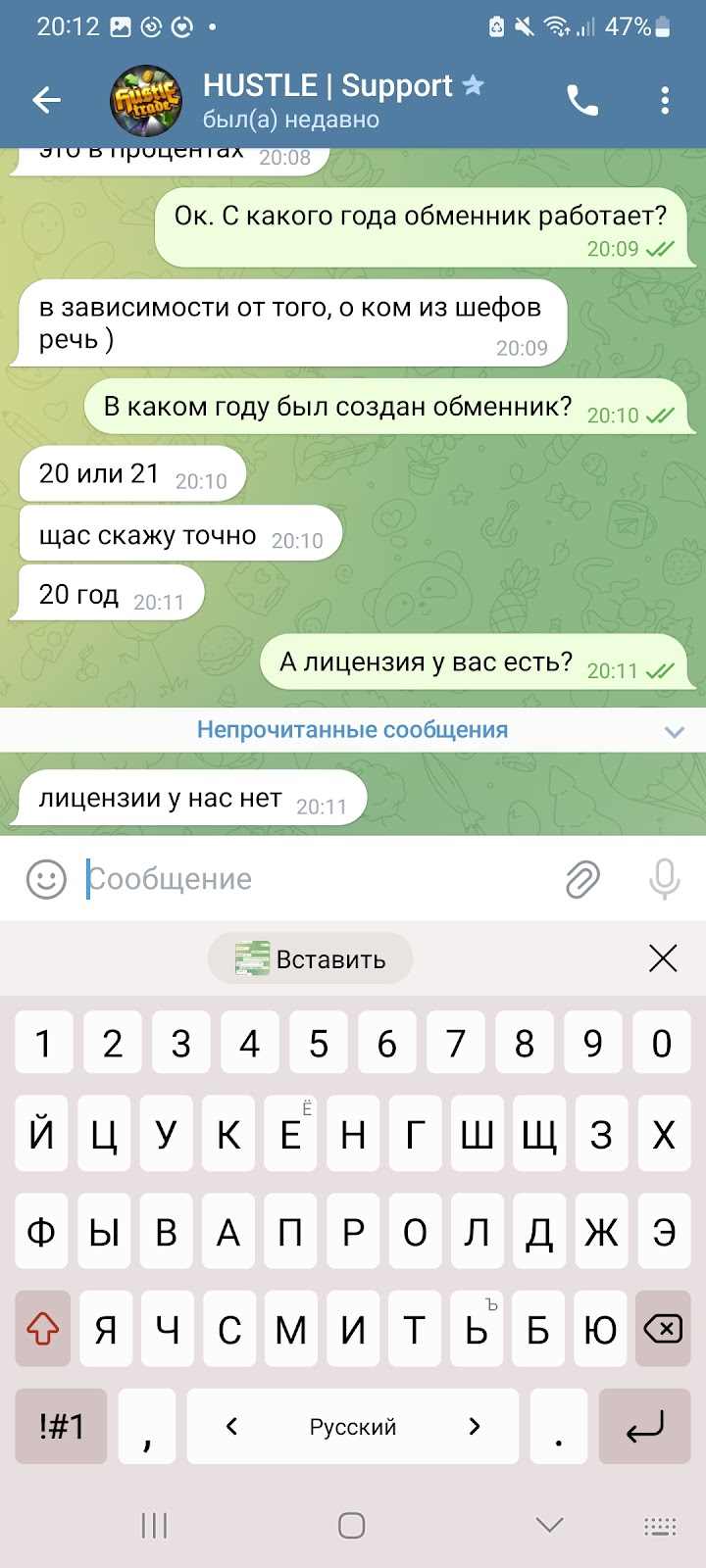Start a voice call with HUSTLE Support
Image resolution: width=706 pixels, height=1568 pixels.
point(582,100)
